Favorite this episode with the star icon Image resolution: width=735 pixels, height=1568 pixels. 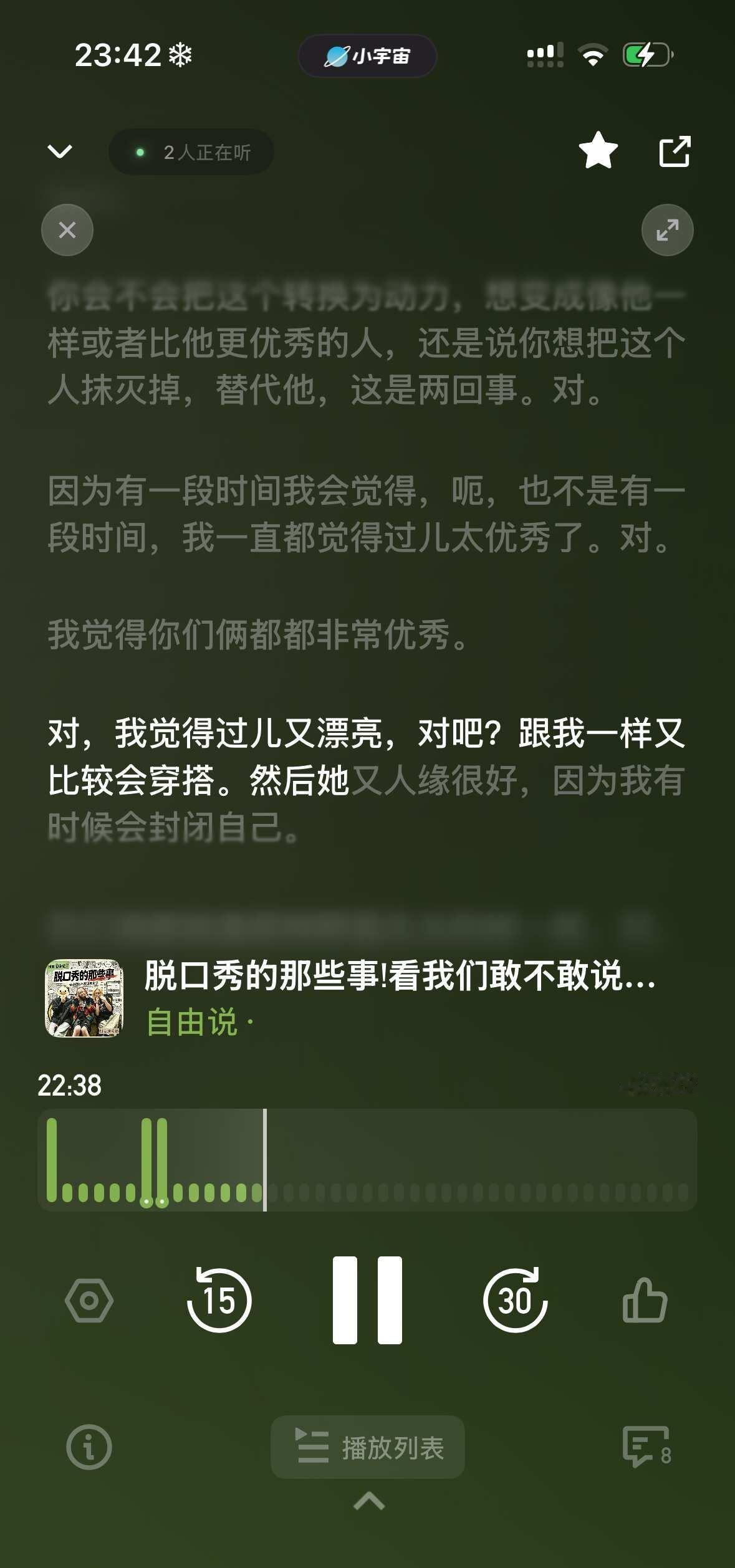coord(598,151)
